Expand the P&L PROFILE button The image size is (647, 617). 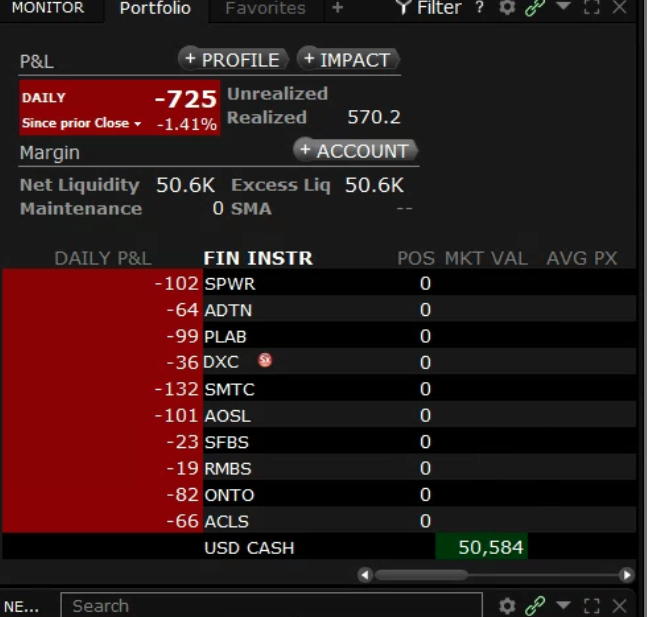coord(233,60)
